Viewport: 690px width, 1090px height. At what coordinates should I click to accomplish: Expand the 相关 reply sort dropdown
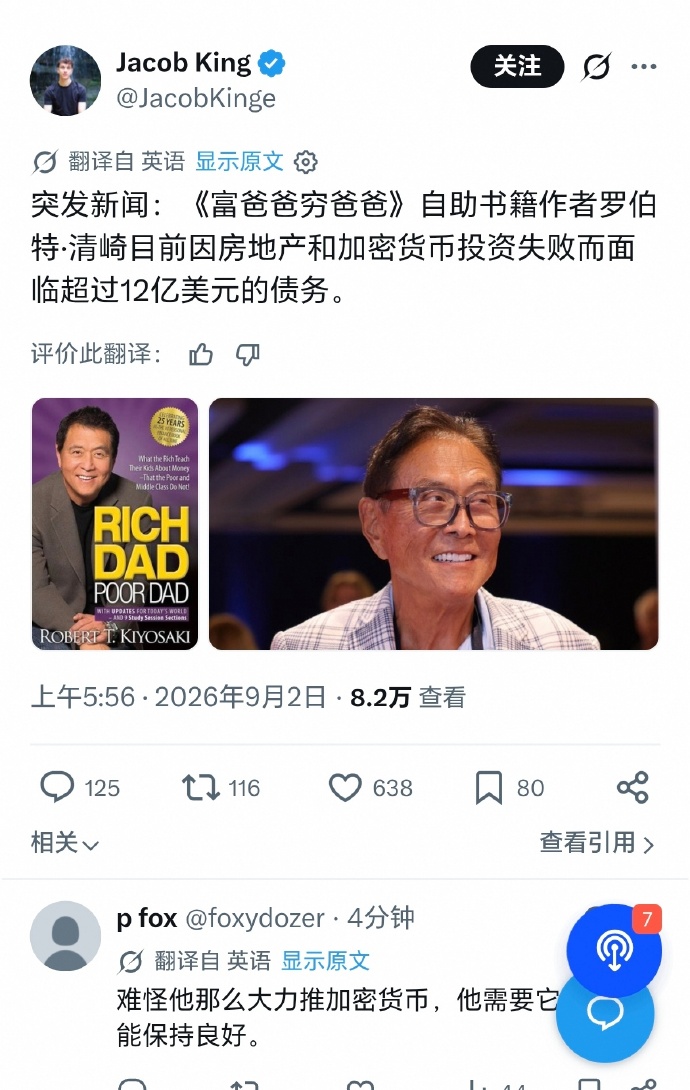[x=65, y=843]
